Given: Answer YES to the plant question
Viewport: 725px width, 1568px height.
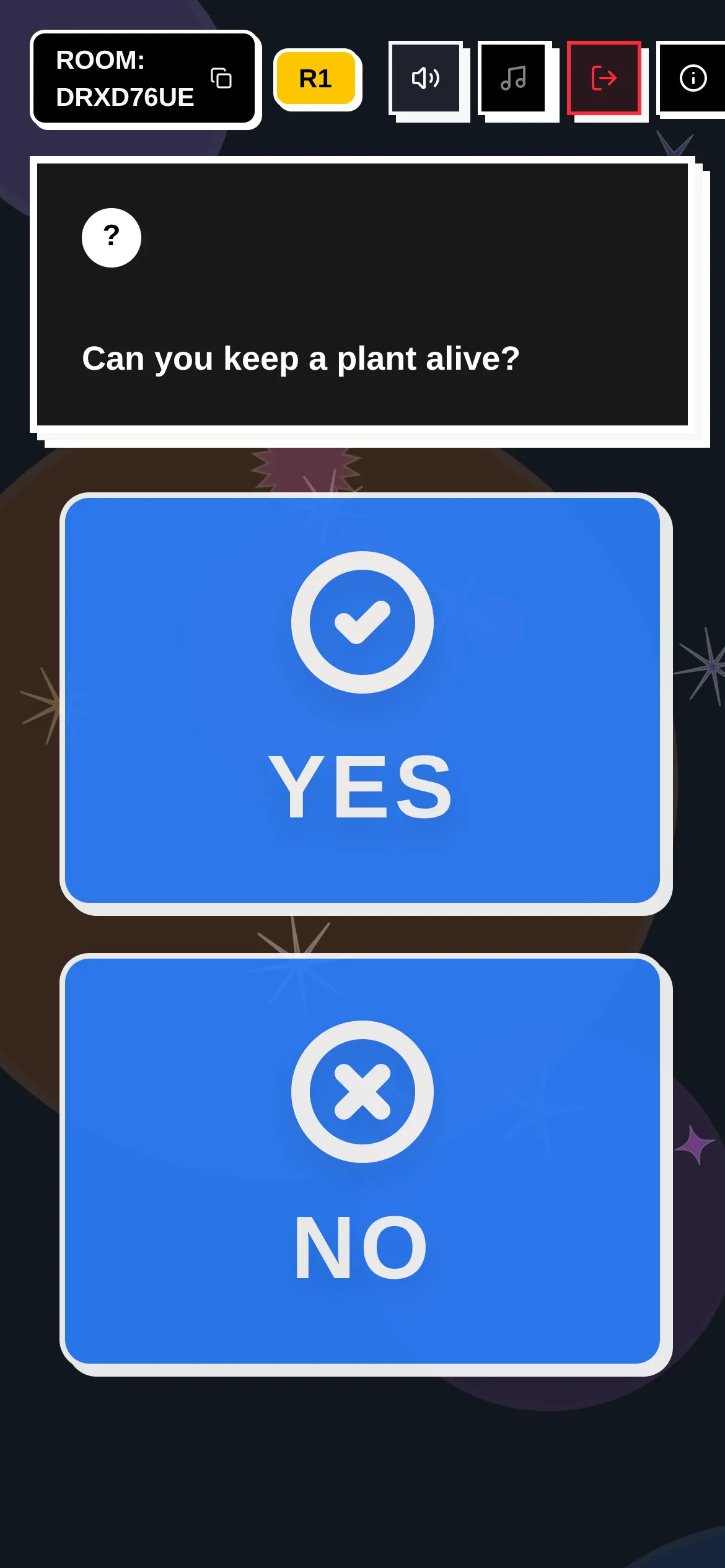Looking at the screenshot, I should point(362,700).
